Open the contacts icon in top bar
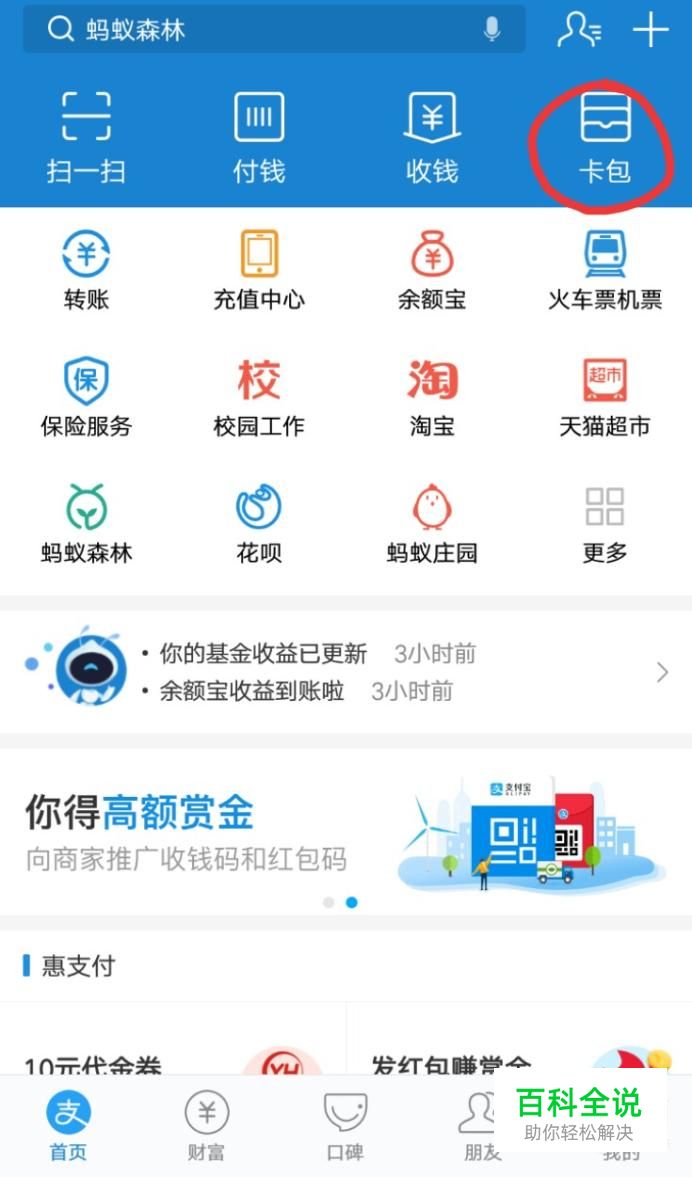This screenshot has height=1177, width=692. (579, 30)
